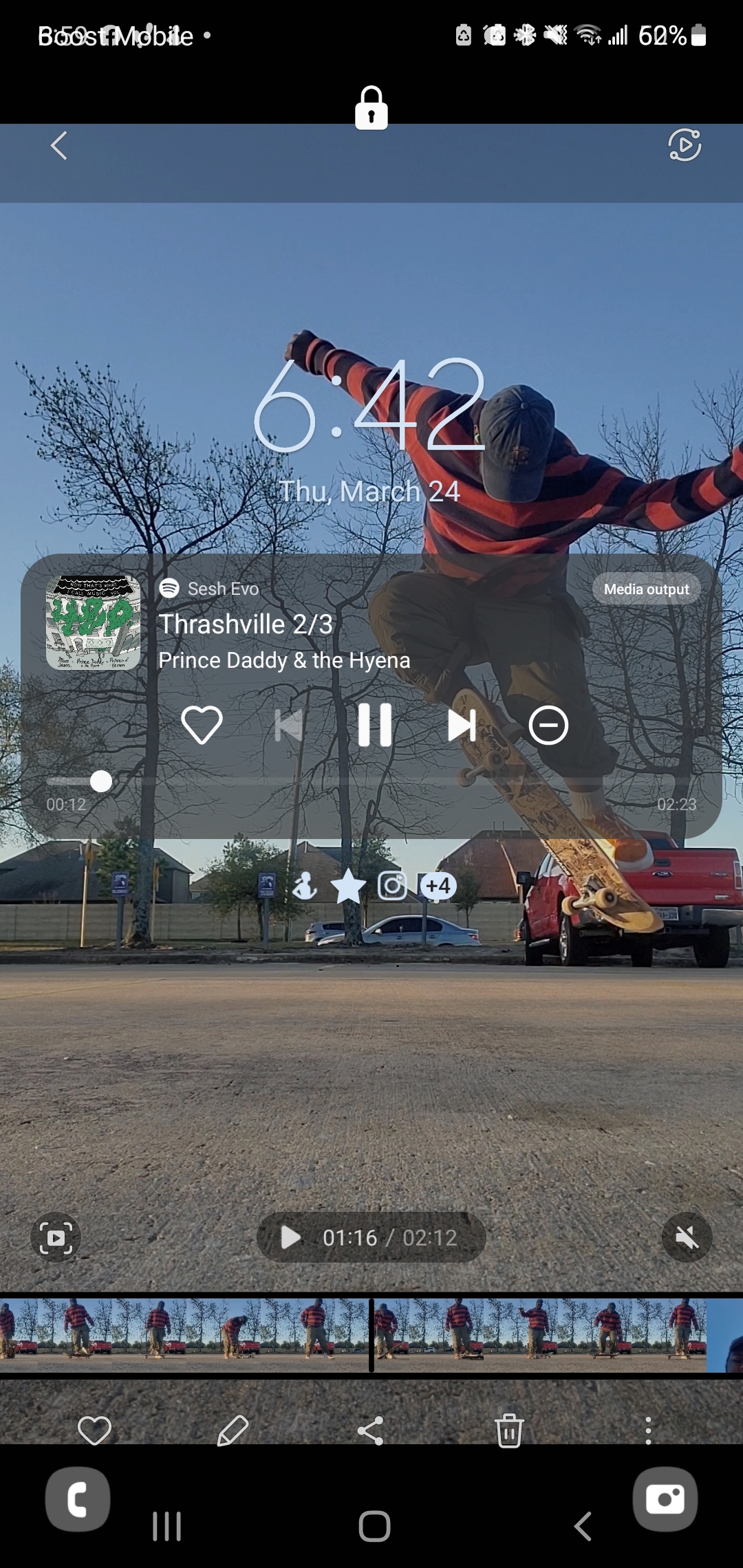This screenshot has height=1568, width=743.
Task: Open the motion playback icon at top right
Action: coord(685,145)
